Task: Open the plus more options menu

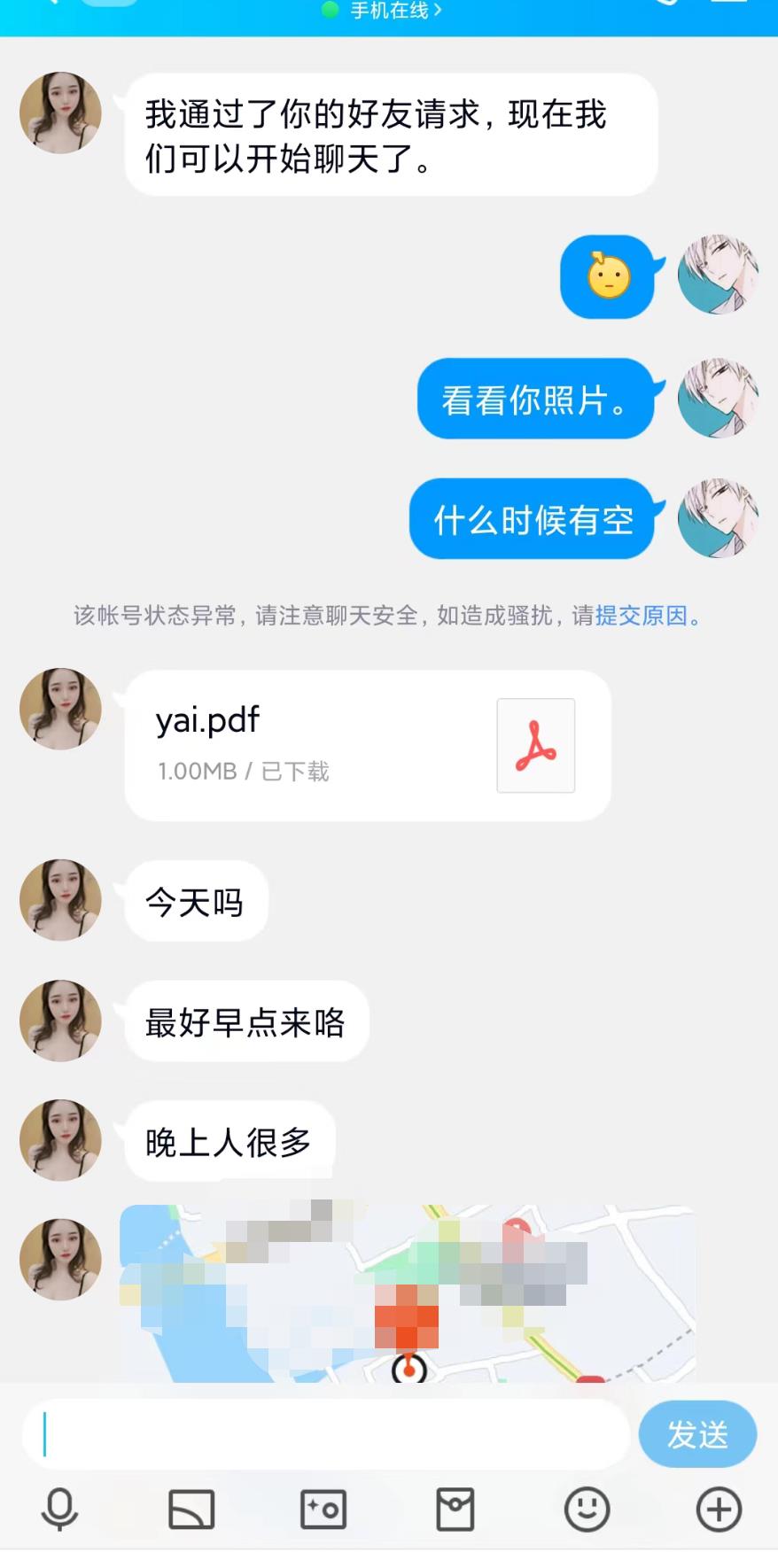Action: pyautogui.click(x=718, y=1509)
